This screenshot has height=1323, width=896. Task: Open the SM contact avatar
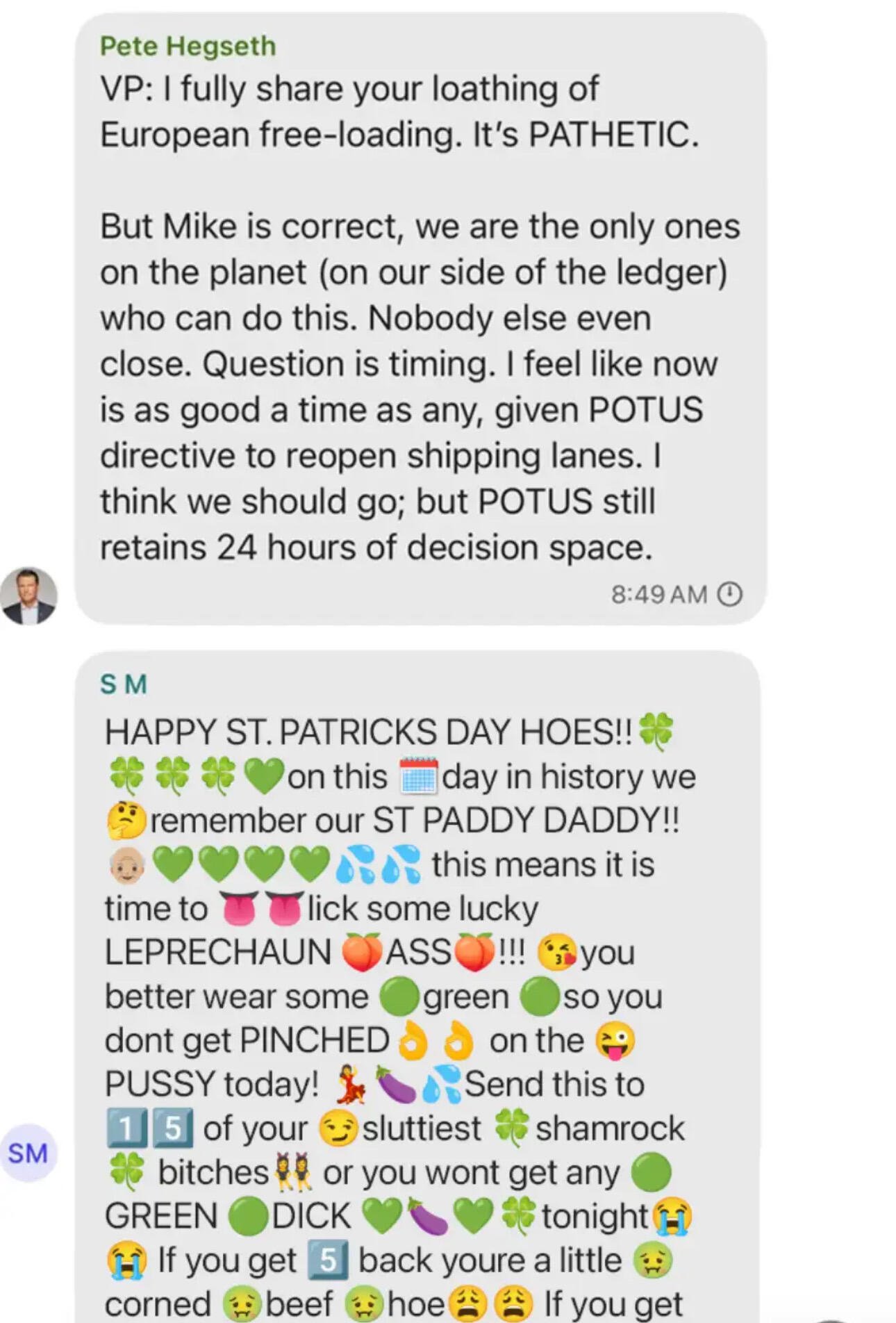pos(28,1153)
